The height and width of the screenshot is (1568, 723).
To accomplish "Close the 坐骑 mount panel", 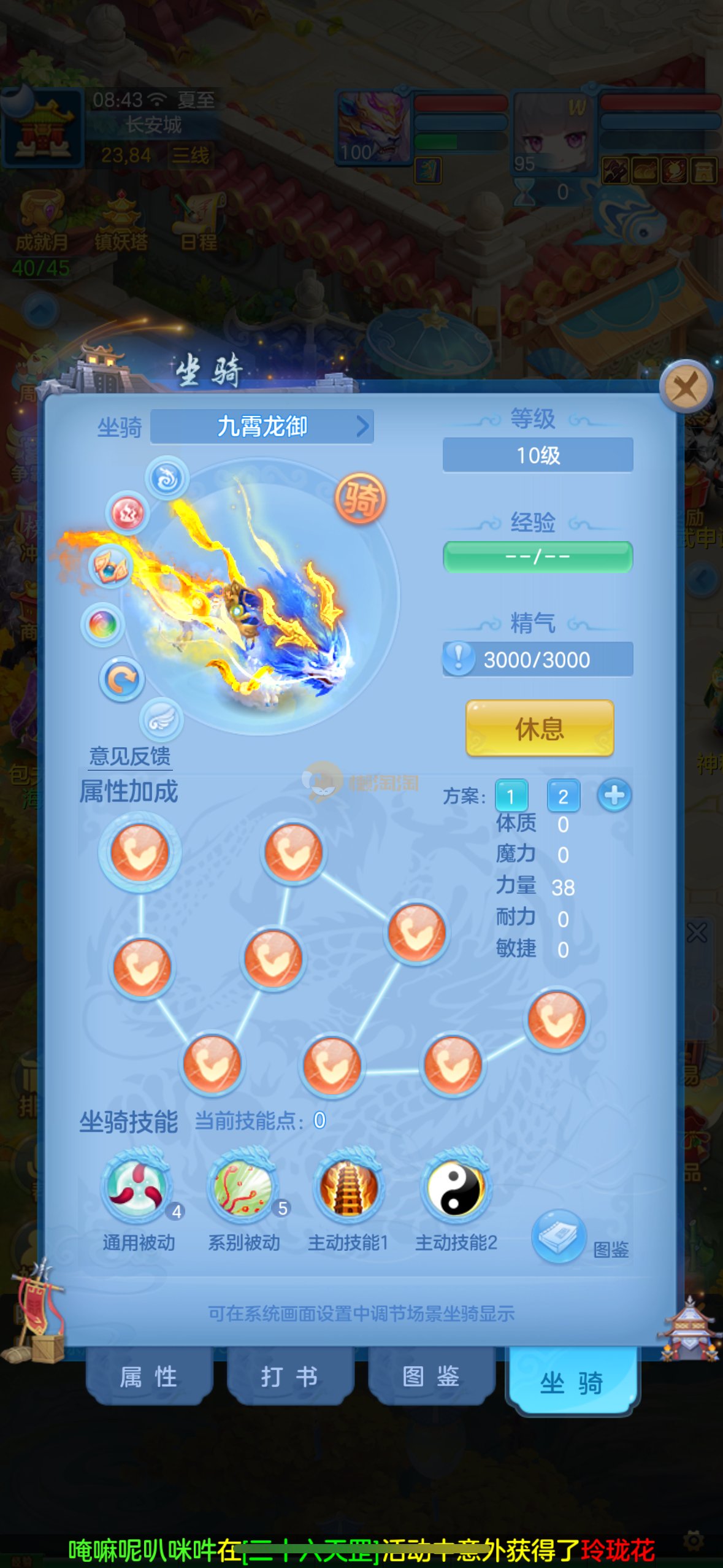I will (x=685, y=386).
